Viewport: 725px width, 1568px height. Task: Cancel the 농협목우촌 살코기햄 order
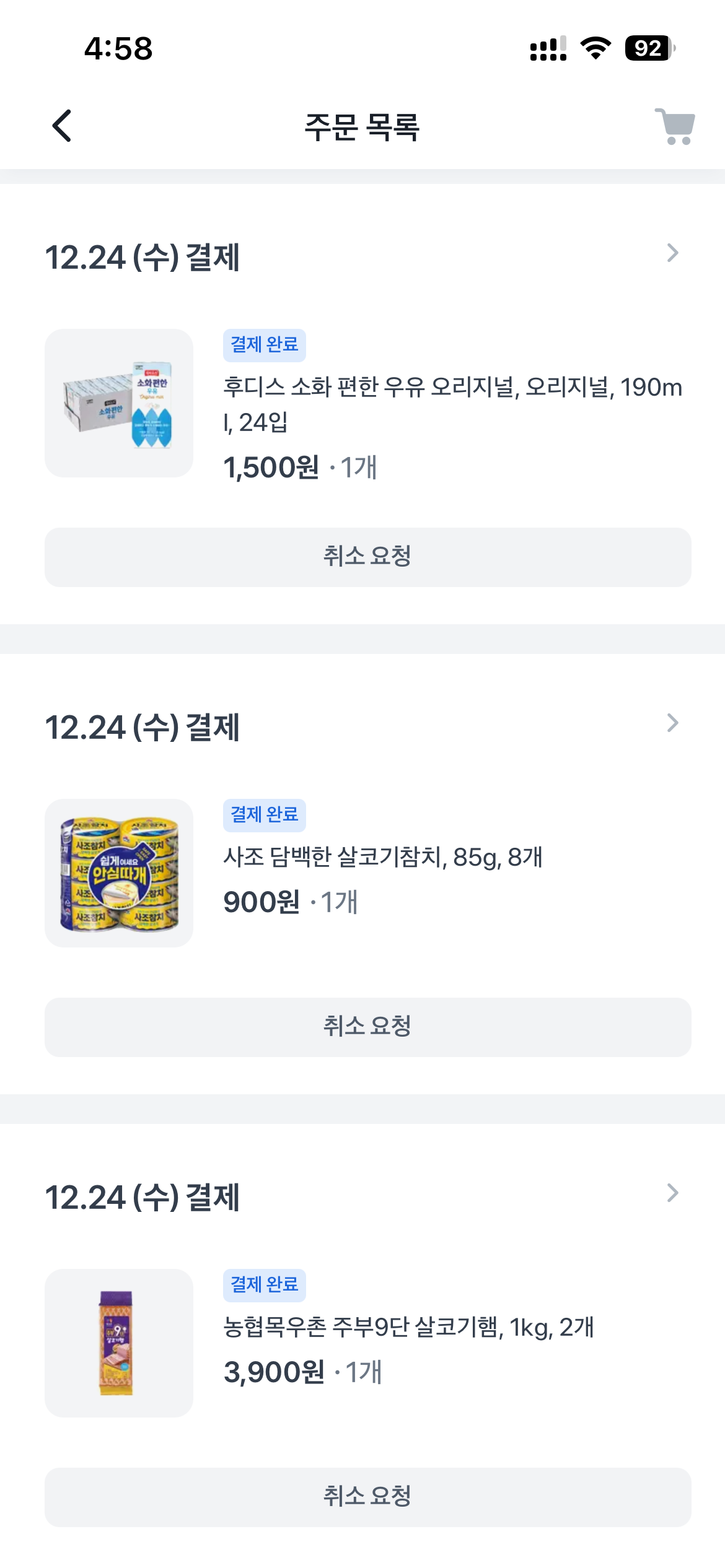click(367, 1497)
